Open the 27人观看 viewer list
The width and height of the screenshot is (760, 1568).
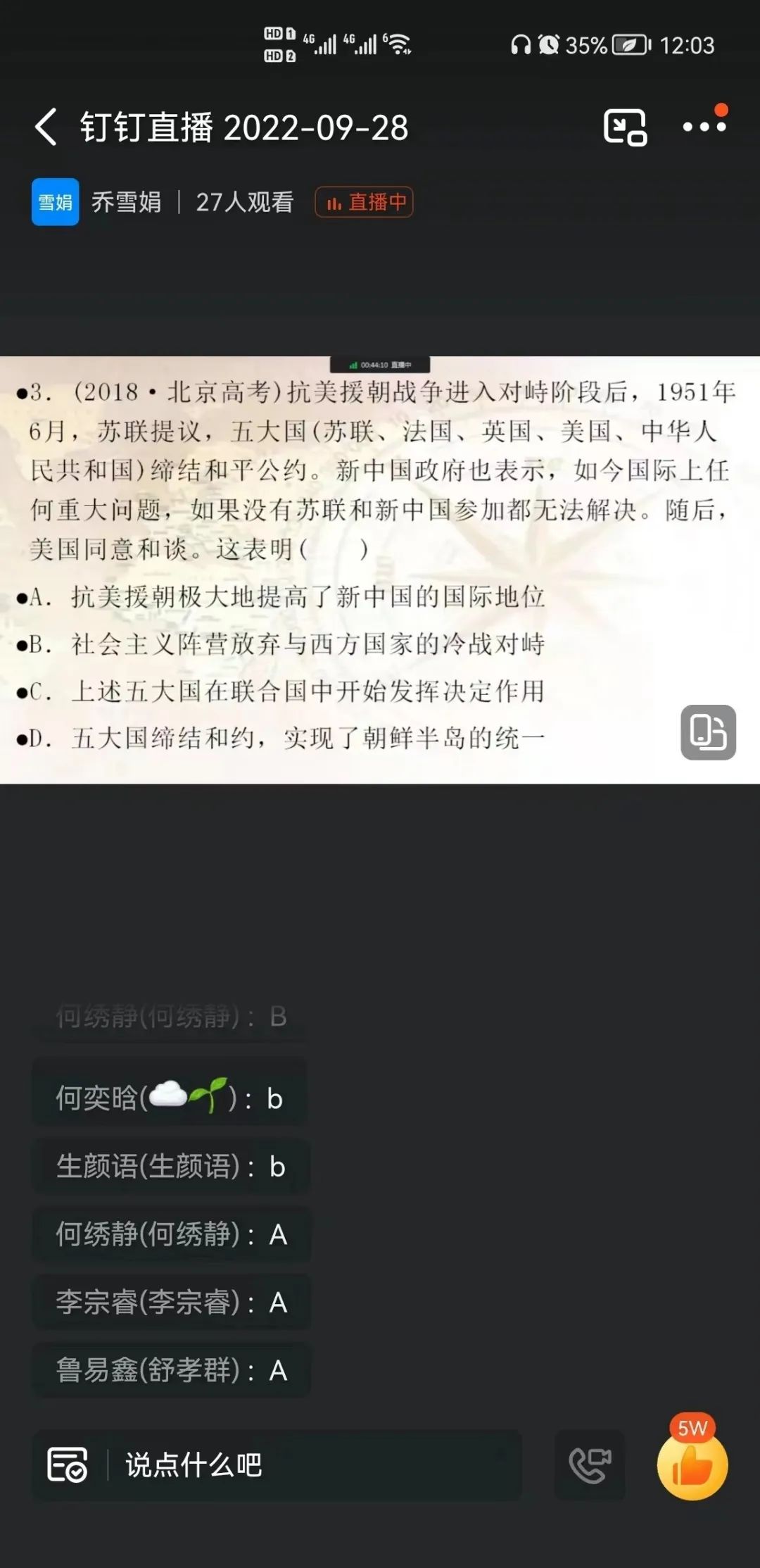[x=243, y=202]
